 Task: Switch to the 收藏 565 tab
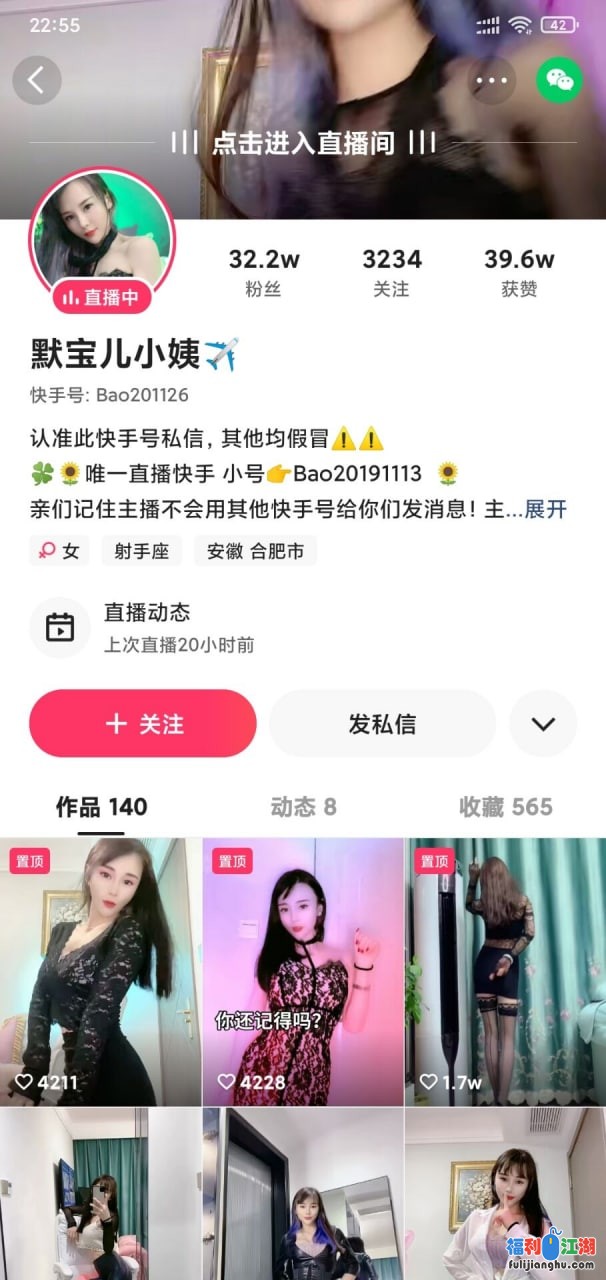(505, 807)
